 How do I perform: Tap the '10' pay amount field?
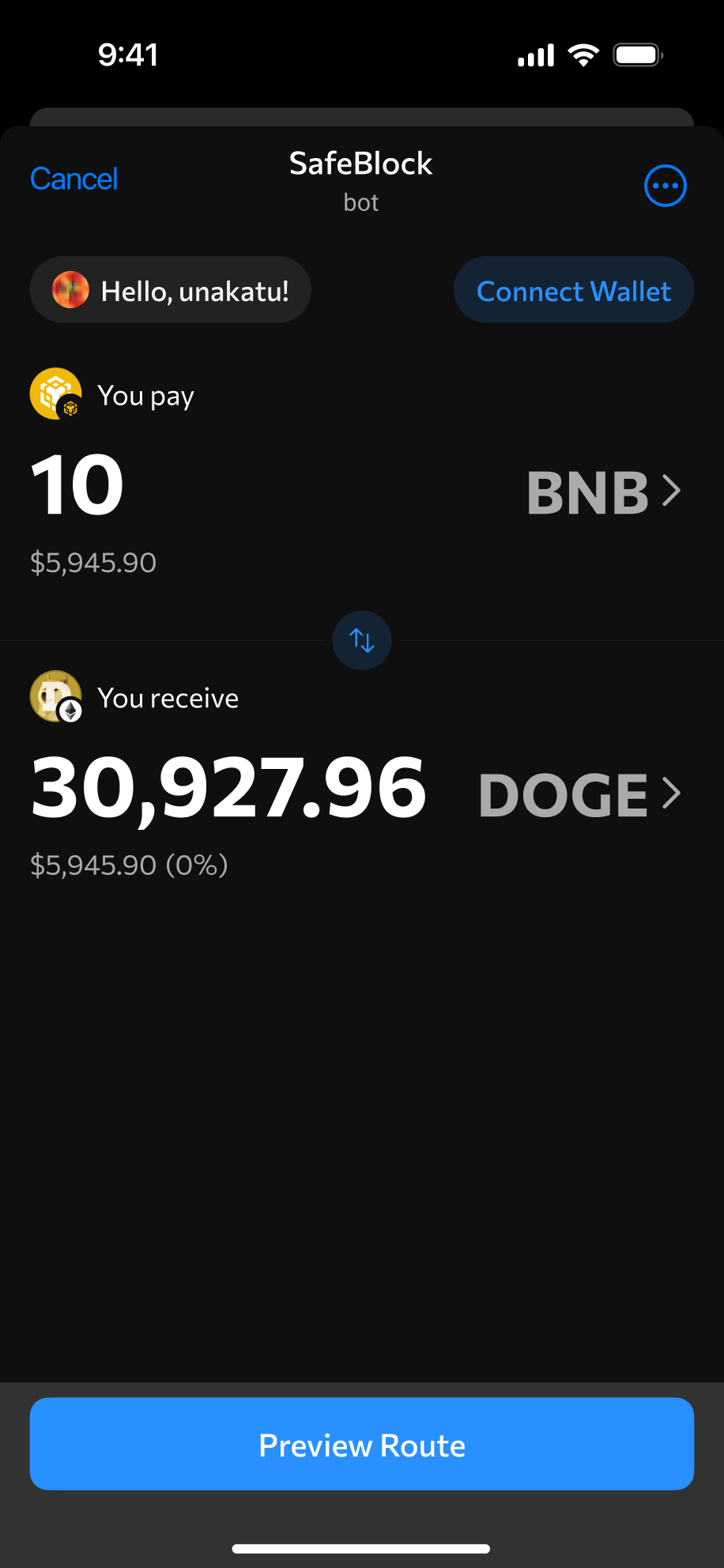pos(76,484)
